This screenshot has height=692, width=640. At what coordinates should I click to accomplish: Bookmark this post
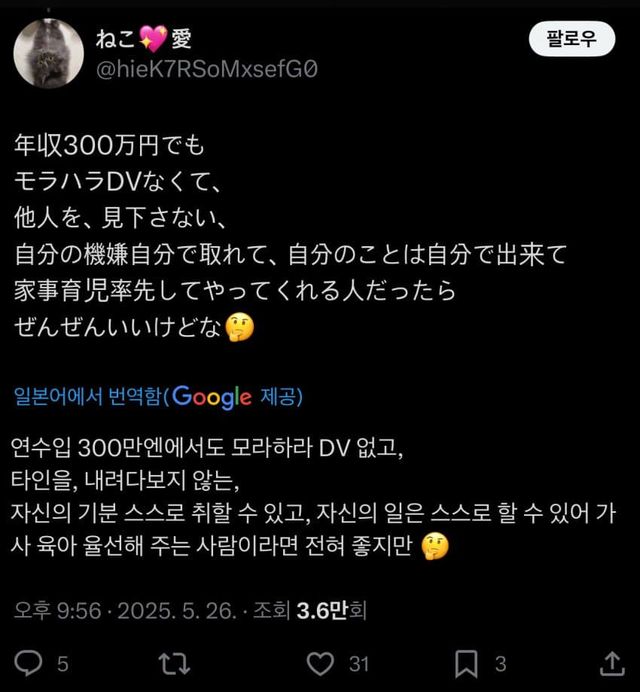(x=467, y=663)
